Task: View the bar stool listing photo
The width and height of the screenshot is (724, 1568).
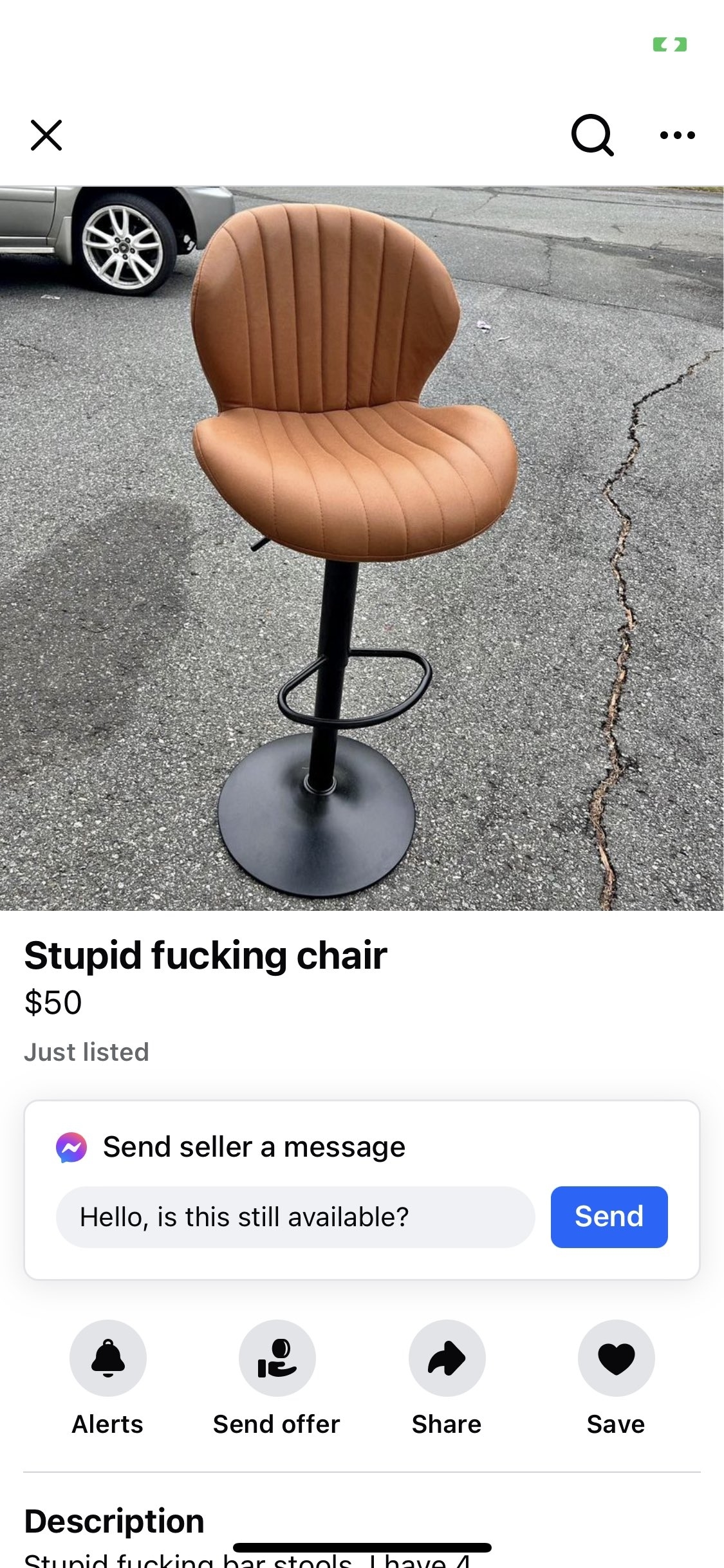Action: tap(362, 548)
